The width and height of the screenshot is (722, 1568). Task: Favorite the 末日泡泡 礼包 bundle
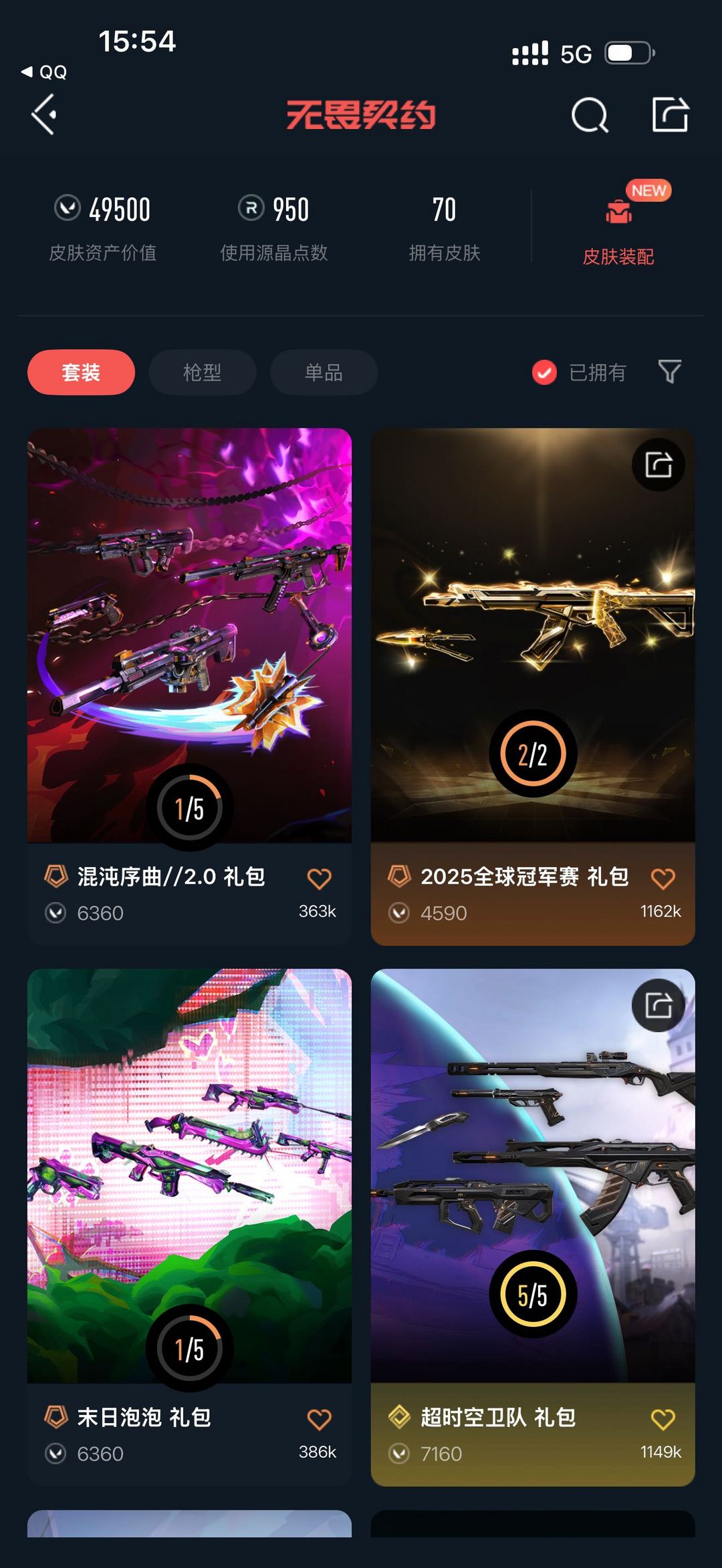319,1418
